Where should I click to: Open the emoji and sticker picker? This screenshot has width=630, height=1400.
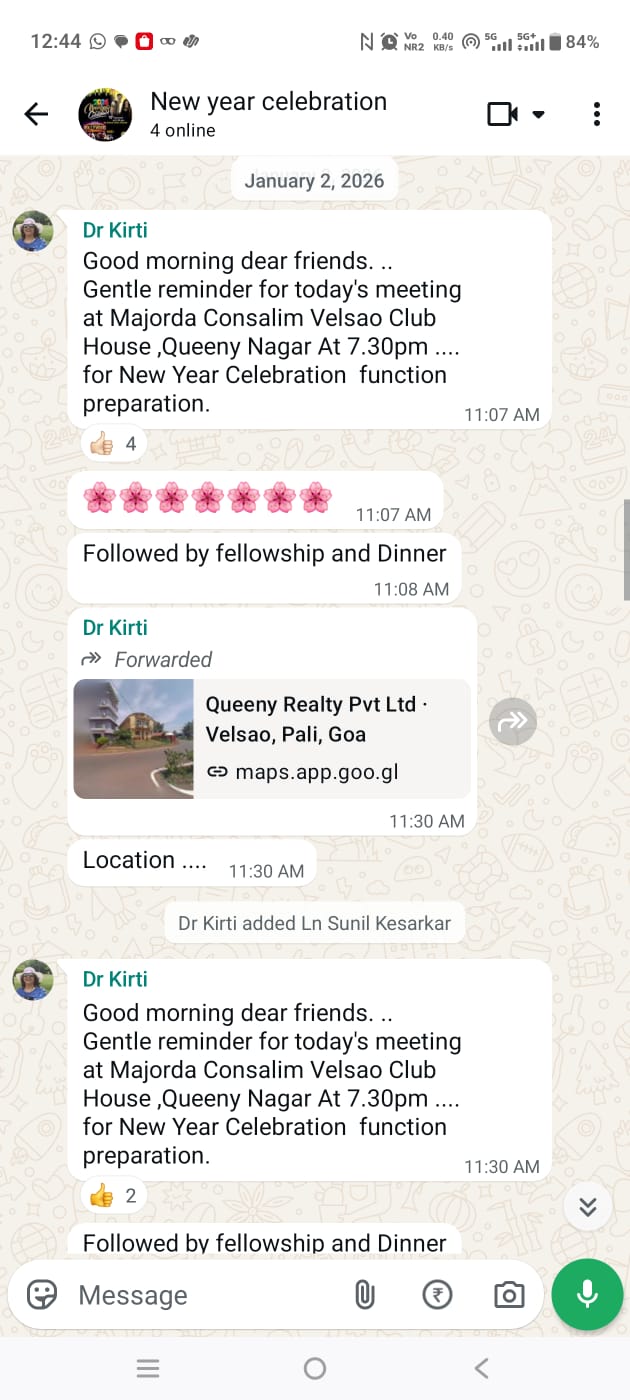pos(42,1295)
